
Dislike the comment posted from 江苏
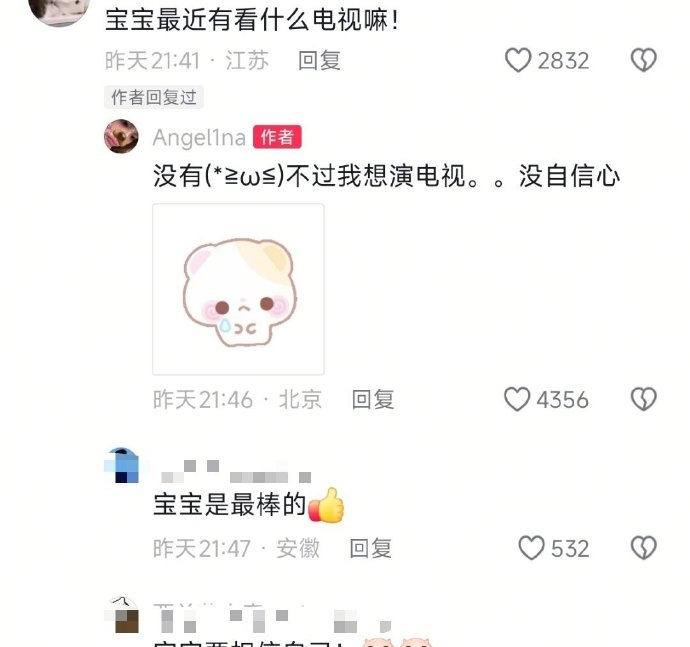pos(643,61)
